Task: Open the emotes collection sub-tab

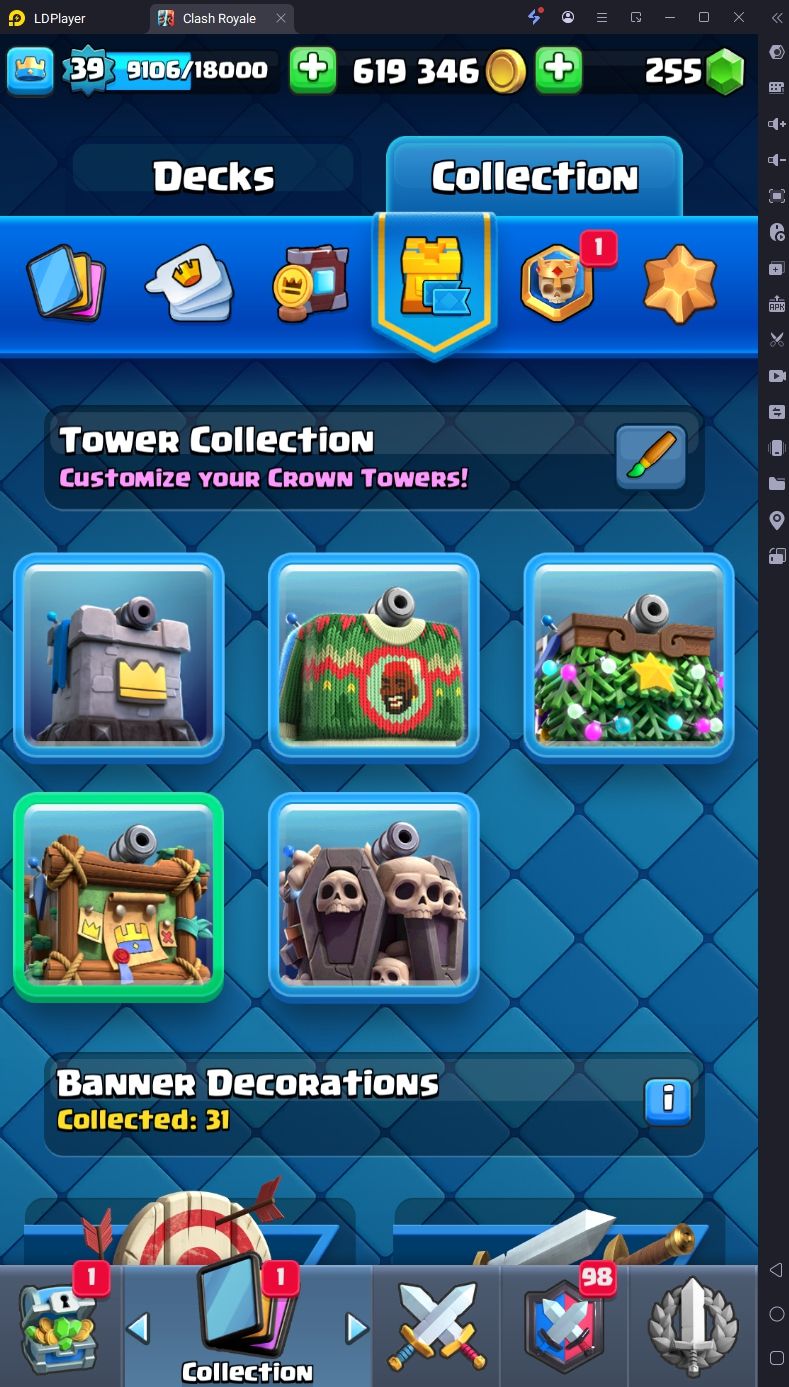Action: point(190,283)
